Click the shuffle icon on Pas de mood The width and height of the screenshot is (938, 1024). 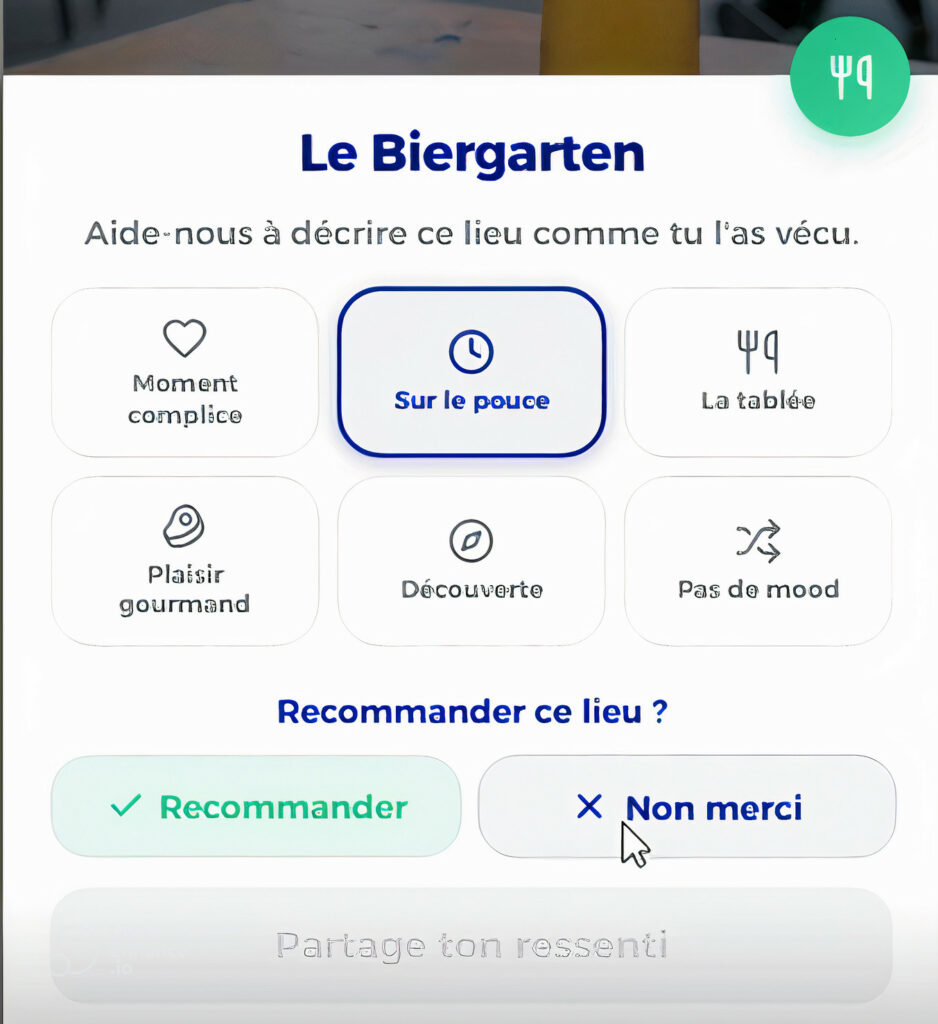click(758, 540)
